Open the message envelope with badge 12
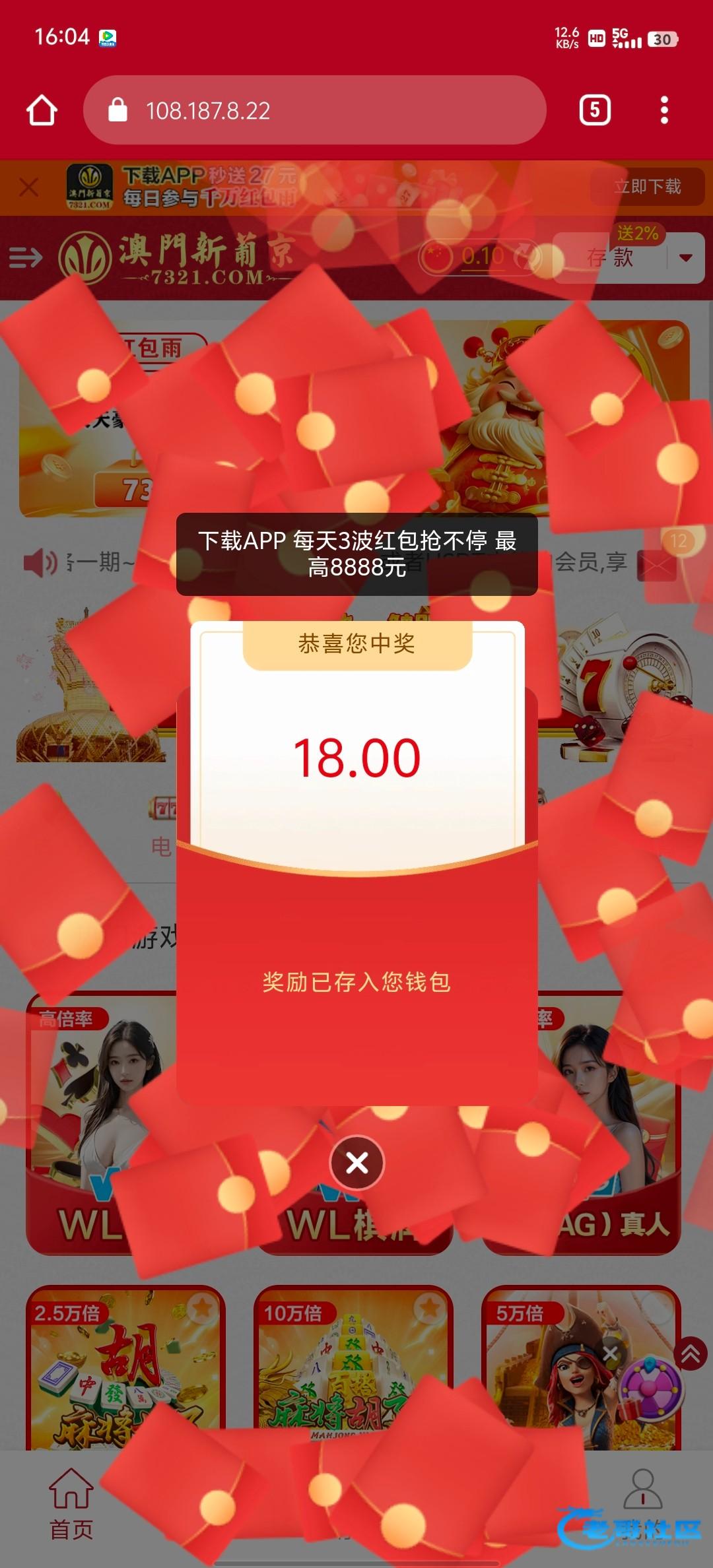Image resolution: width=713 pixels, height=1568 pixels. click(x=658, y=565)
